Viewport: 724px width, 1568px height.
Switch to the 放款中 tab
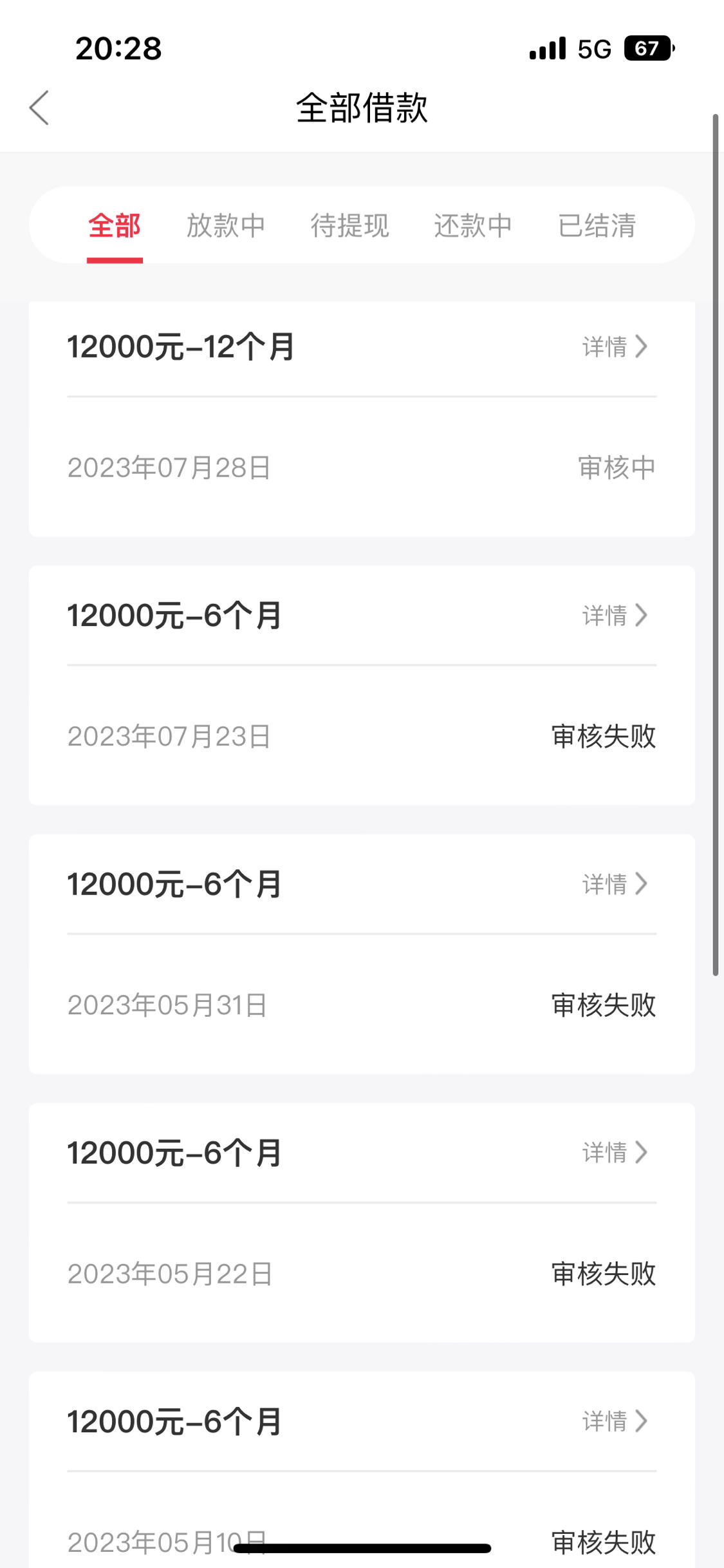[x=226, y=226]
